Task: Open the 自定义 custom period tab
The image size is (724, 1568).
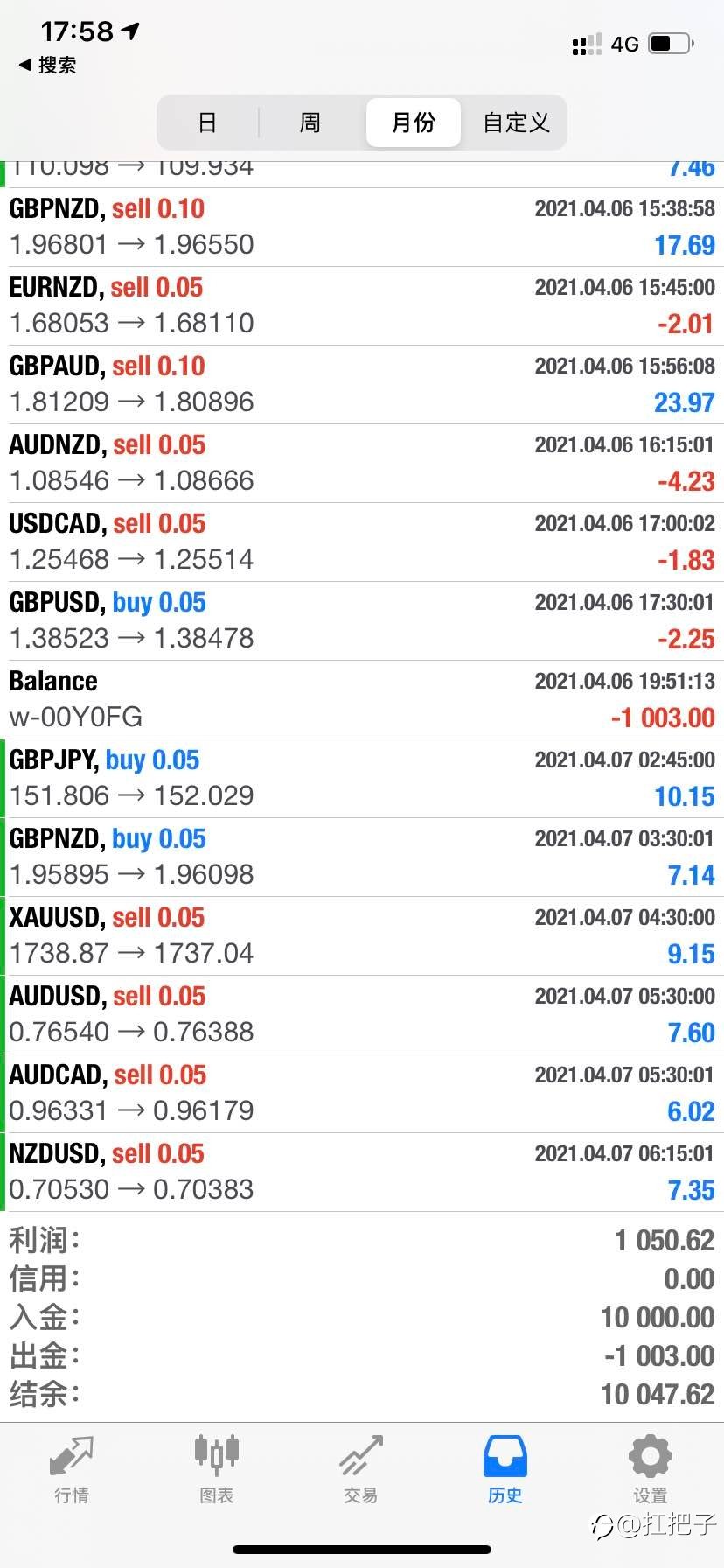Action: tap(516, 122)
